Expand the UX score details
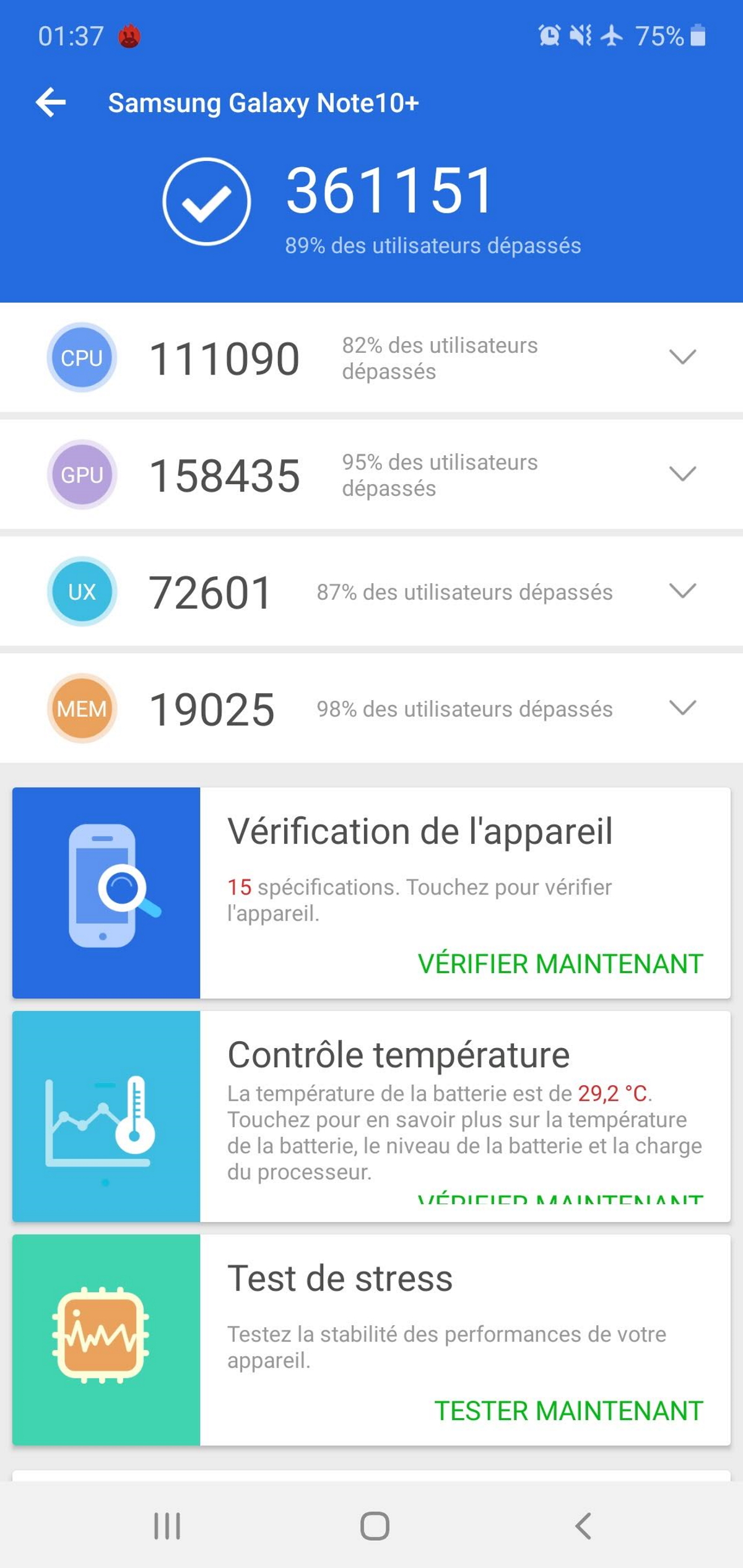 682,591
